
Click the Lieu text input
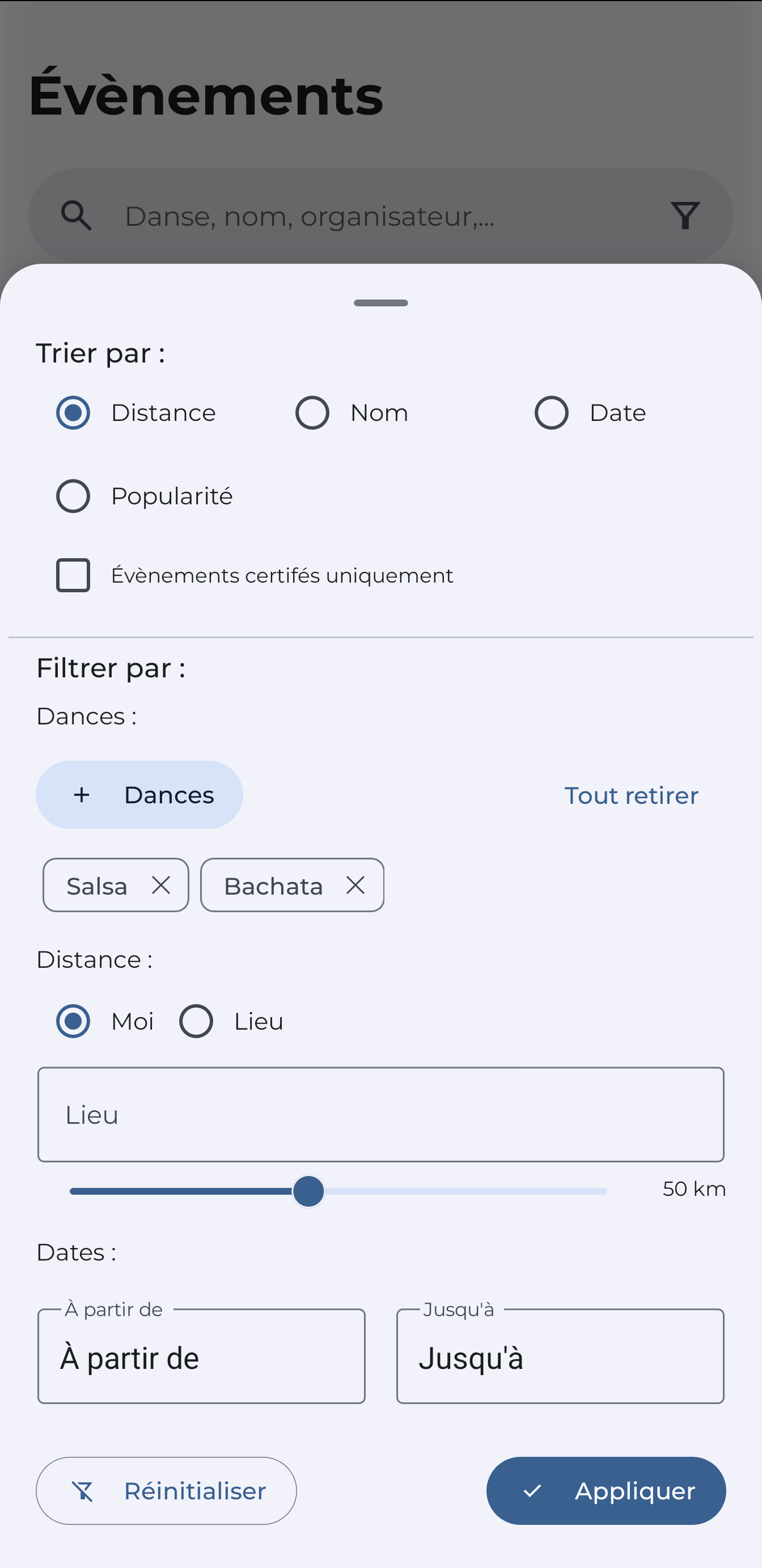click(380, 1115)
